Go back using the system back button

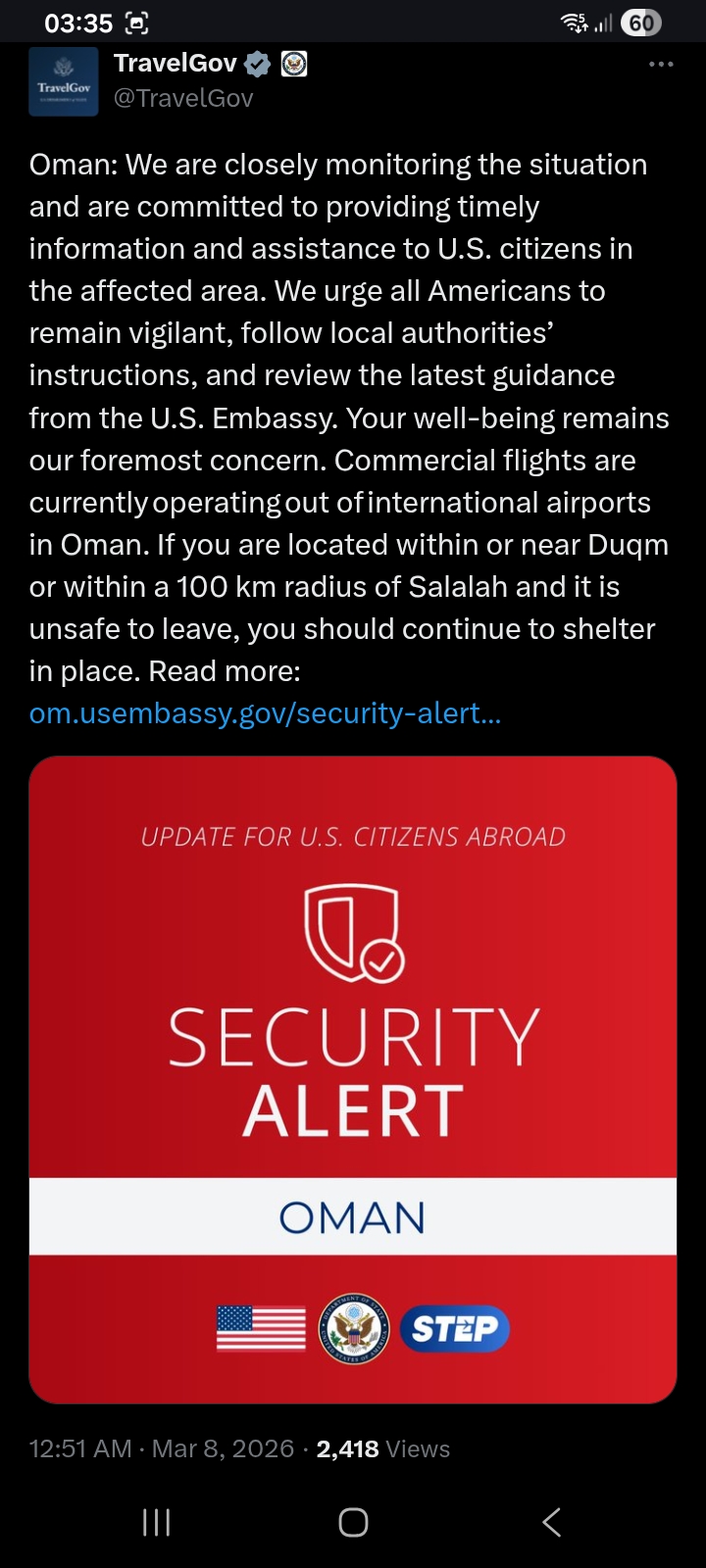[x=551, y=1522]
